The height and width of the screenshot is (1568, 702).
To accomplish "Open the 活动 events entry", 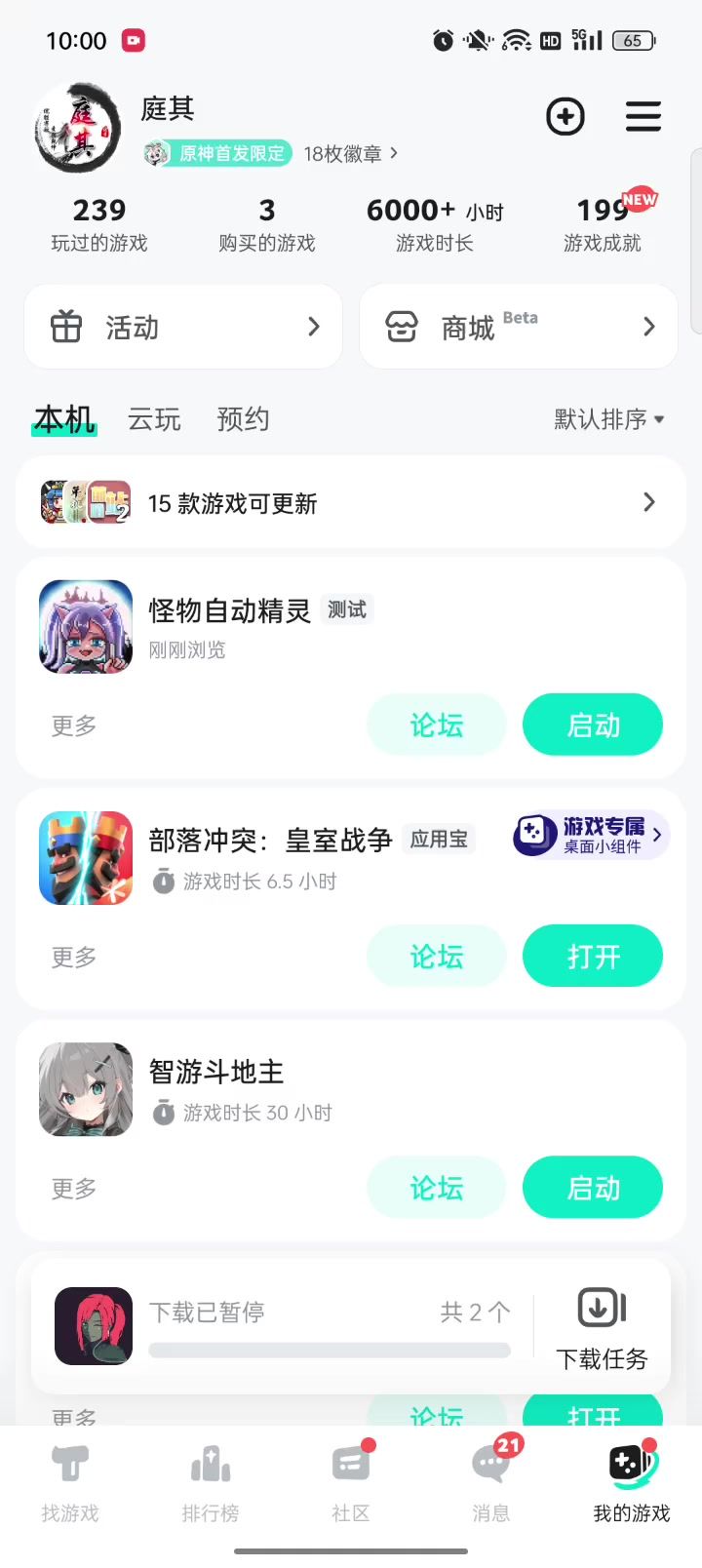I will (183, 328).
